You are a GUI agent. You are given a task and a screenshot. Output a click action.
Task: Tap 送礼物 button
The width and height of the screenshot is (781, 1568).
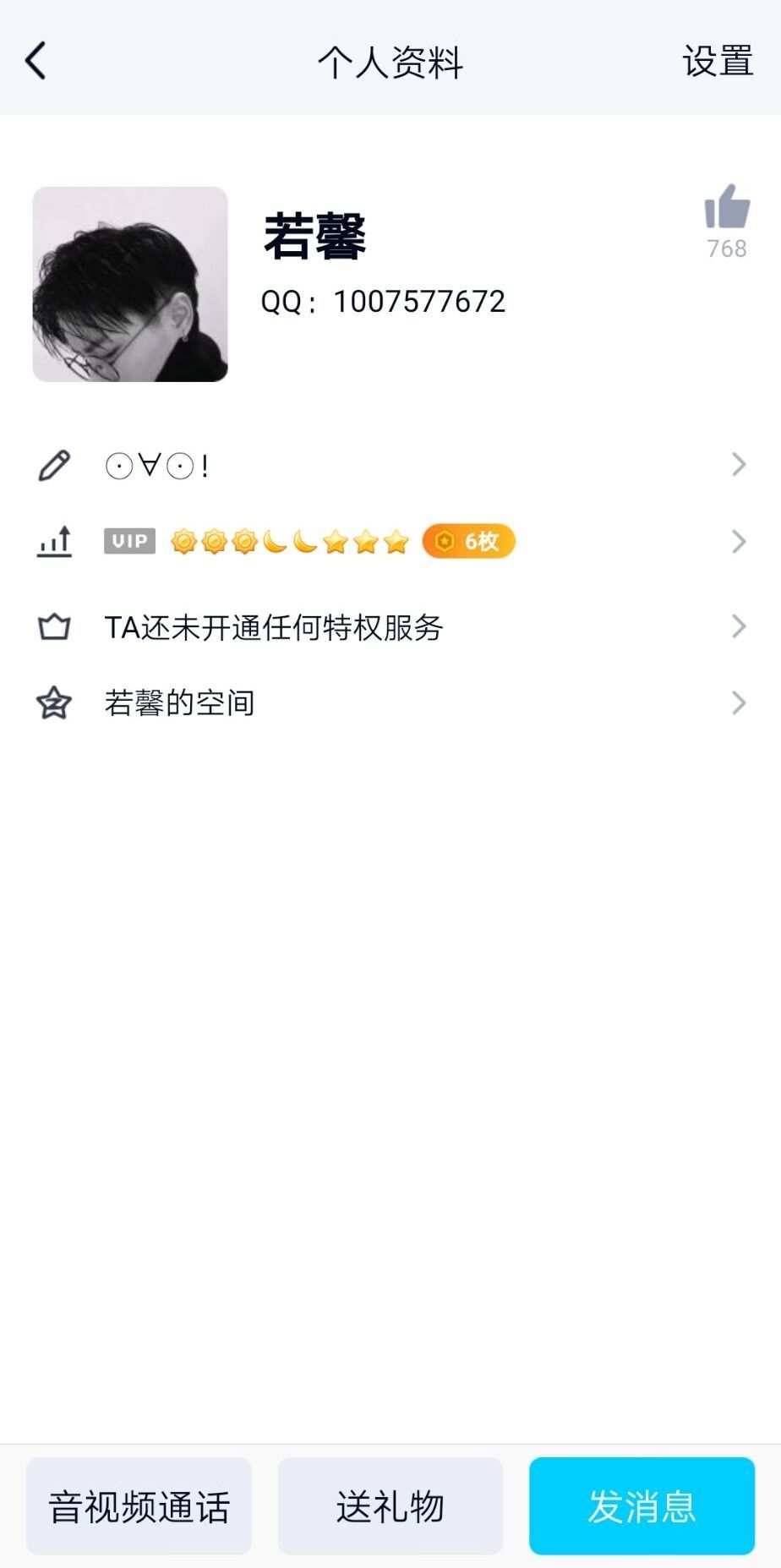pyautogui.click(x=390, y=1506)
